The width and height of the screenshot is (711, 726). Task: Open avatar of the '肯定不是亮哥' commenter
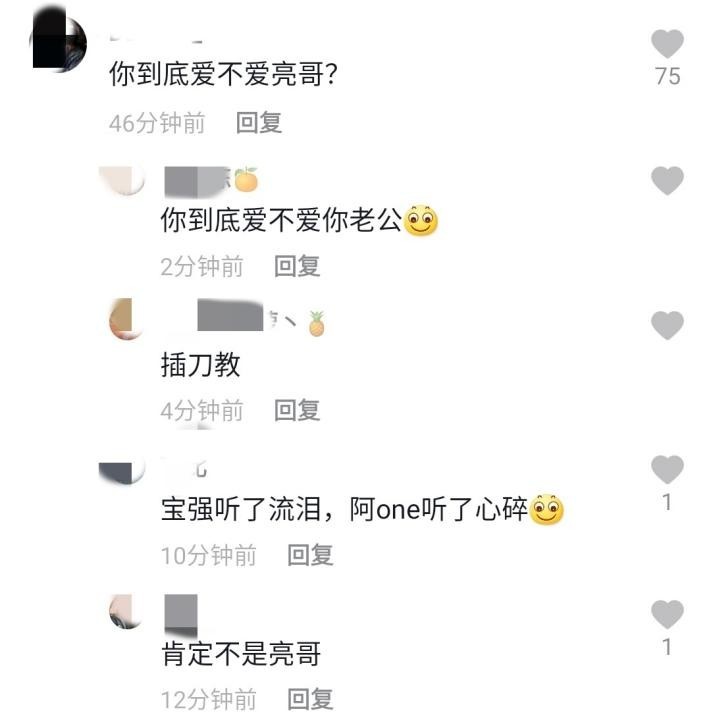coord(127,610)
